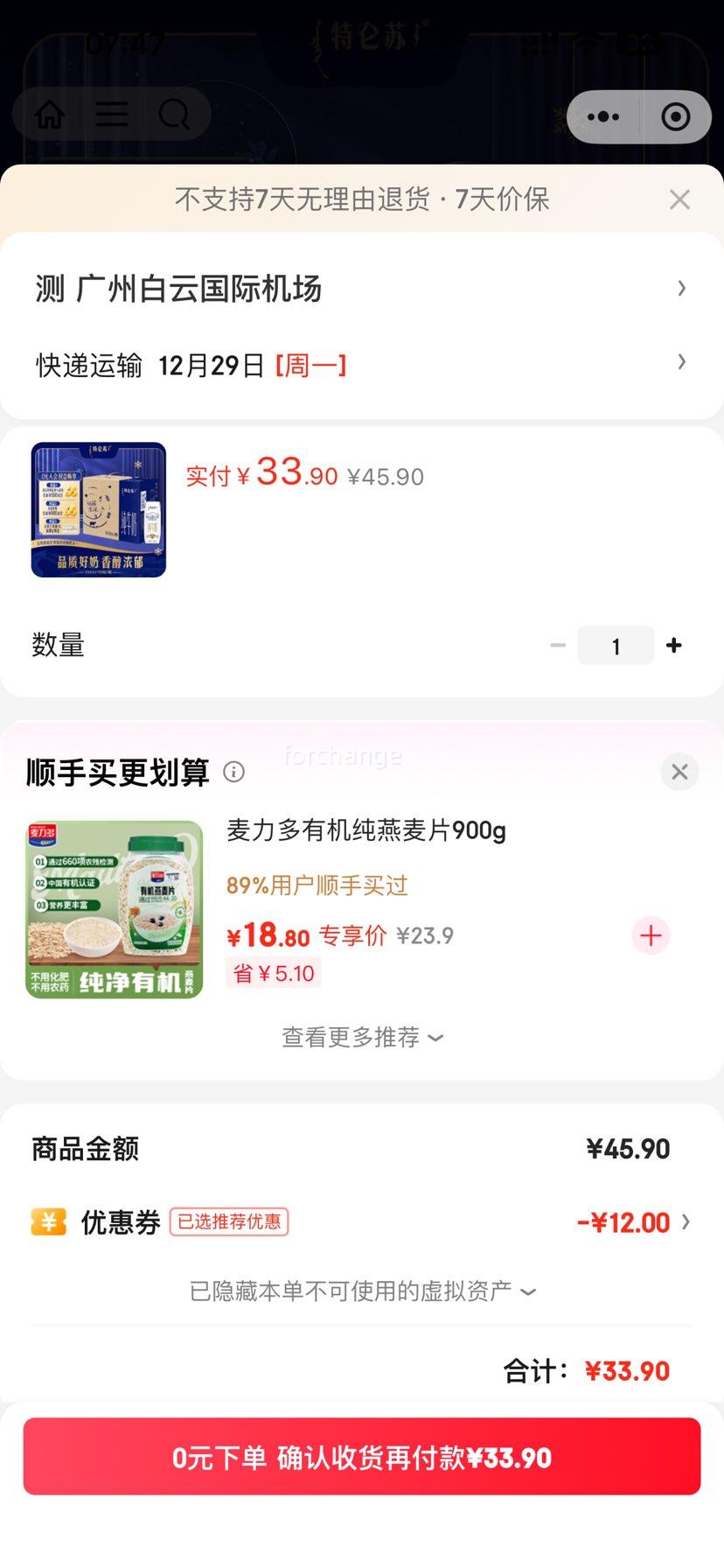Image resolution: width=724 pixels, height=1568 pixels.
Task: Close the 顺手买更划算 recommendation panel
Action: [679, 773]
